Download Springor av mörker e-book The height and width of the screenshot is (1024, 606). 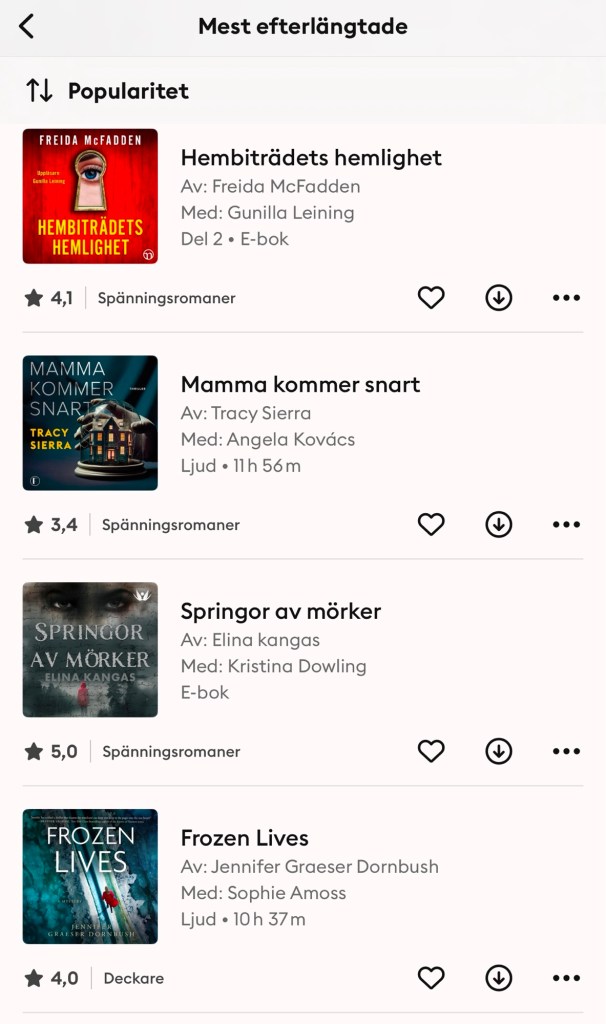point(498,751)
